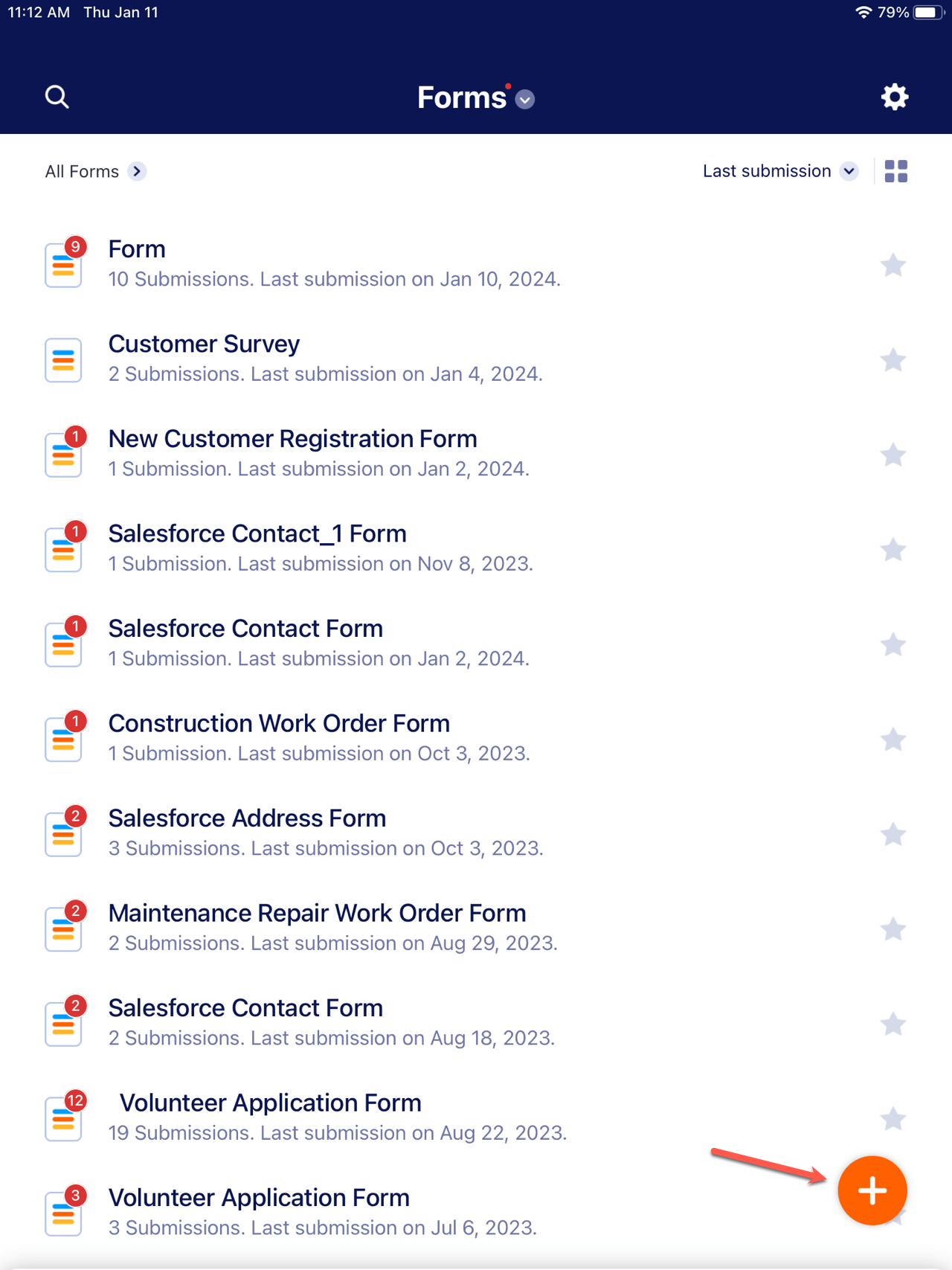Favorite the Construction Work Order Form
This screenshot has width=952, height=1270.
point(892,740)
